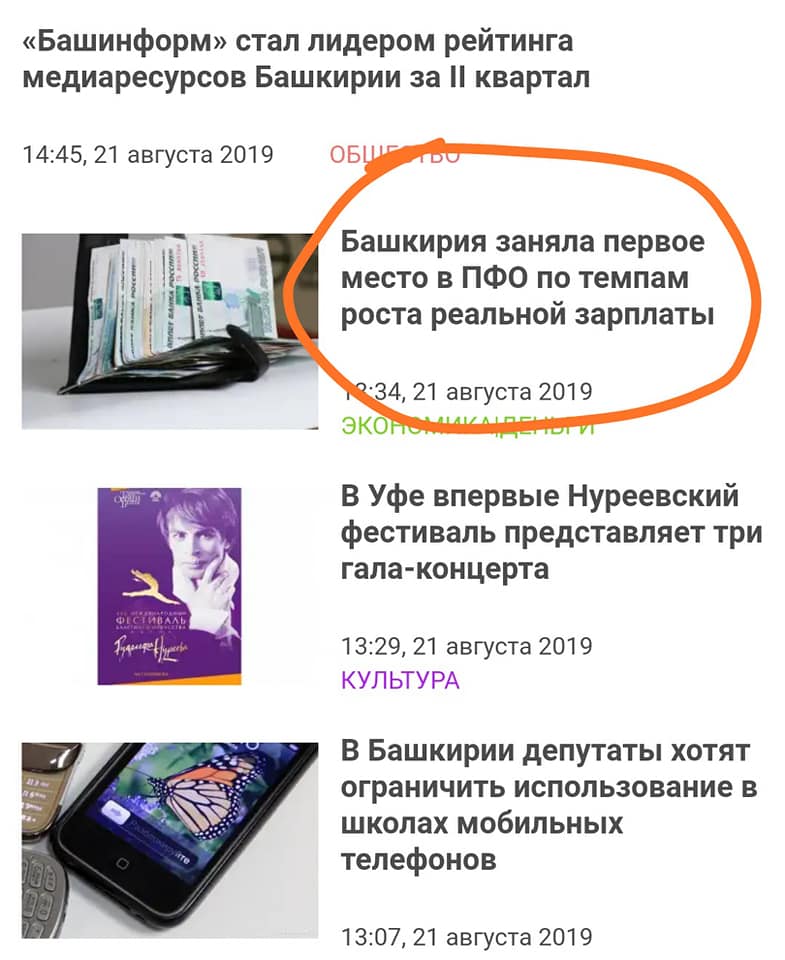
Task: Tap the banknotes photo thumbnail
Action: pyautogui.click(x=169, y=331)
